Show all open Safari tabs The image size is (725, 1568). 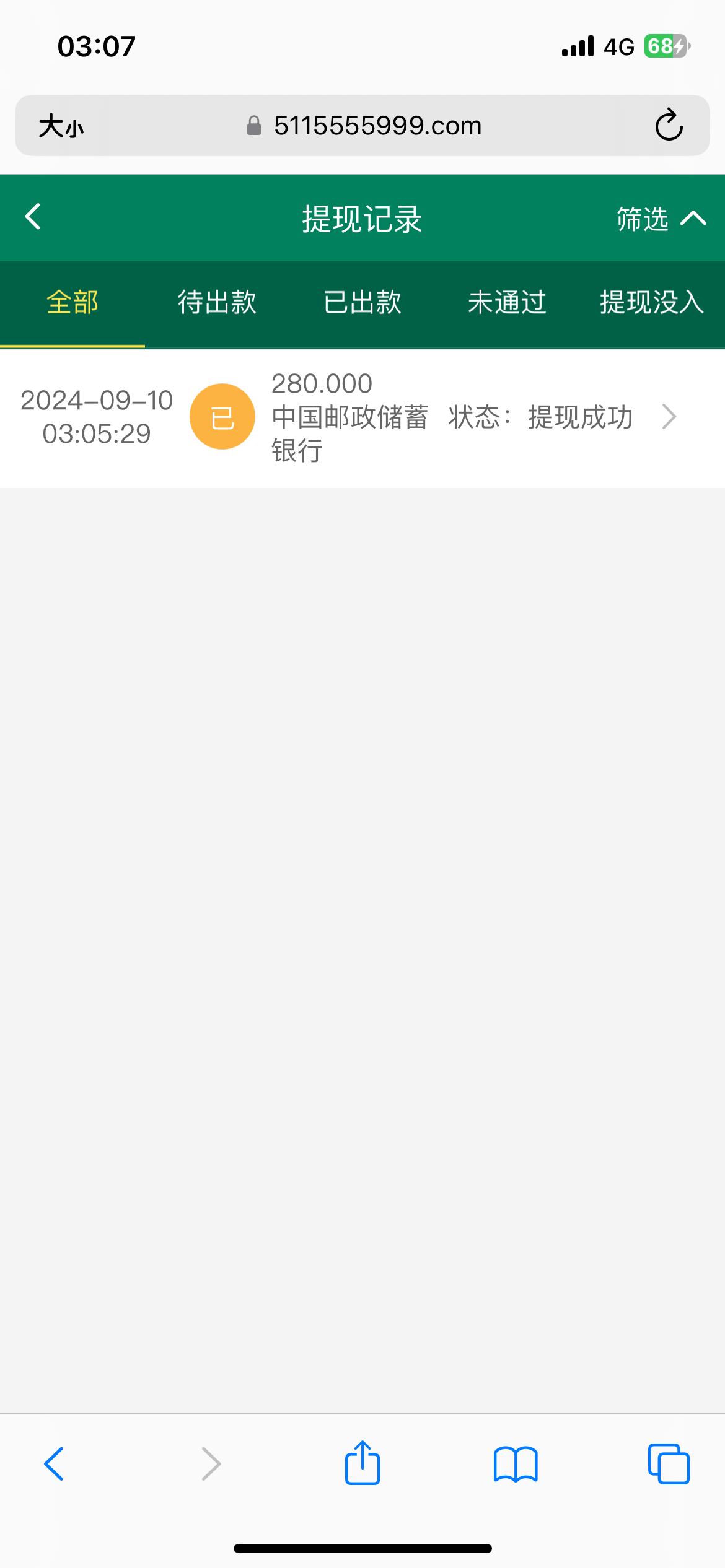click(669, 1464)
